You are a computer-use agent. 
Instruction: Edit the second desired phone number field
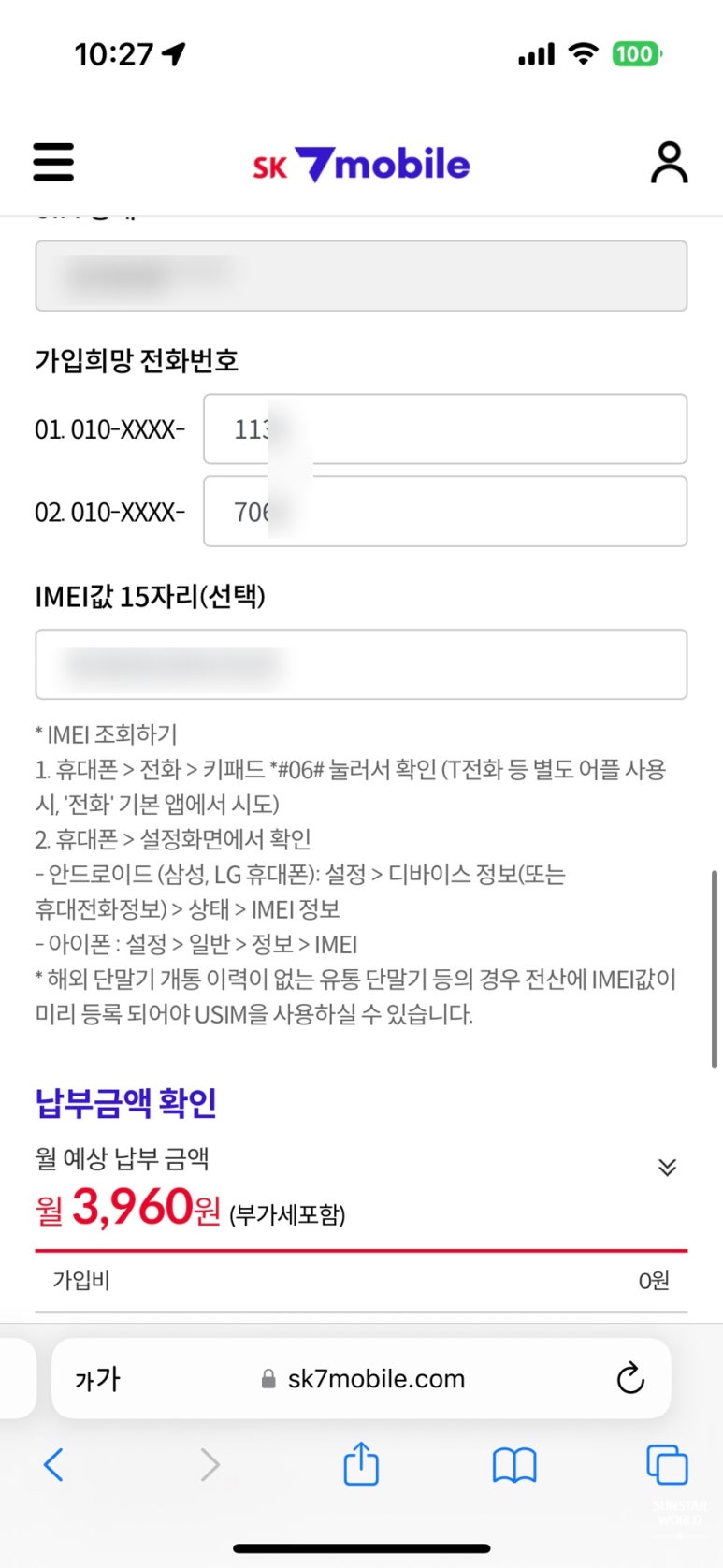point(445,512)
